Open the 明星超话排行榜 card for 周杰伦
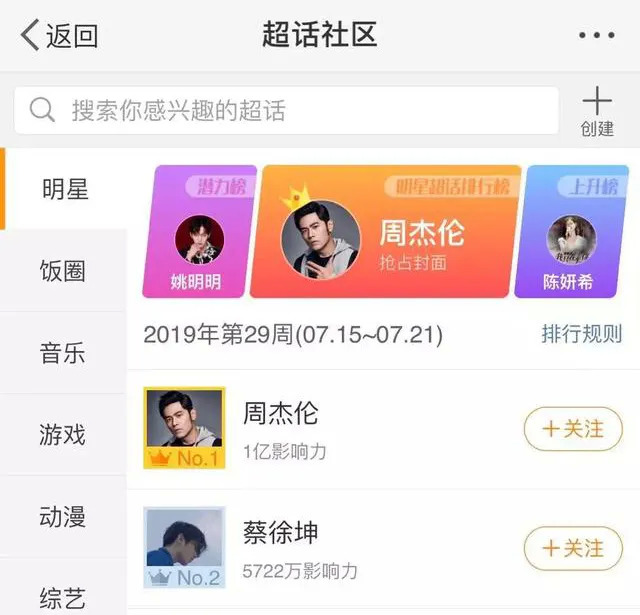Image resolution: width=640 pixels, height=615 pixels. pyautogui.click(x=386, y=232)
